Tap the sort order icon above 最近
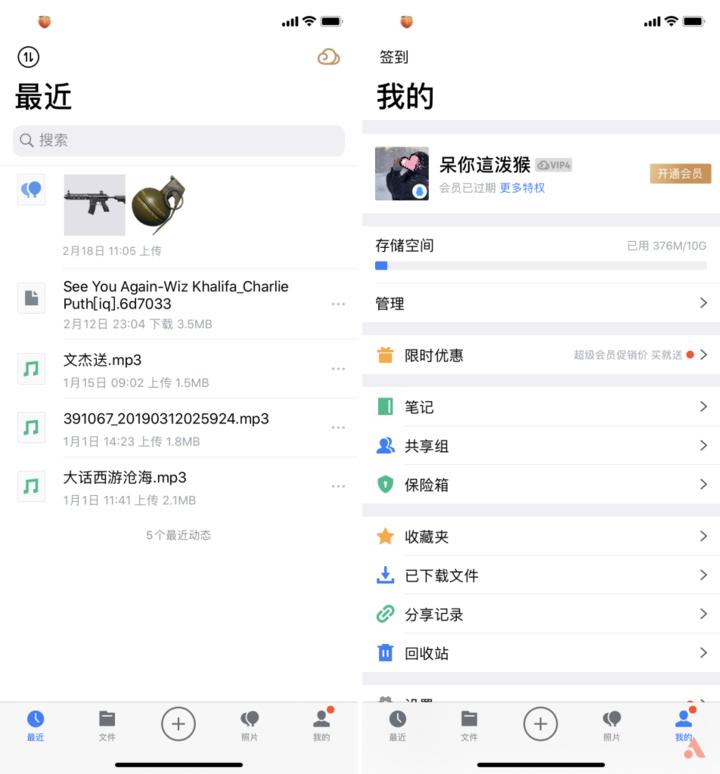 pyautogui.click(x=28, y=59)
